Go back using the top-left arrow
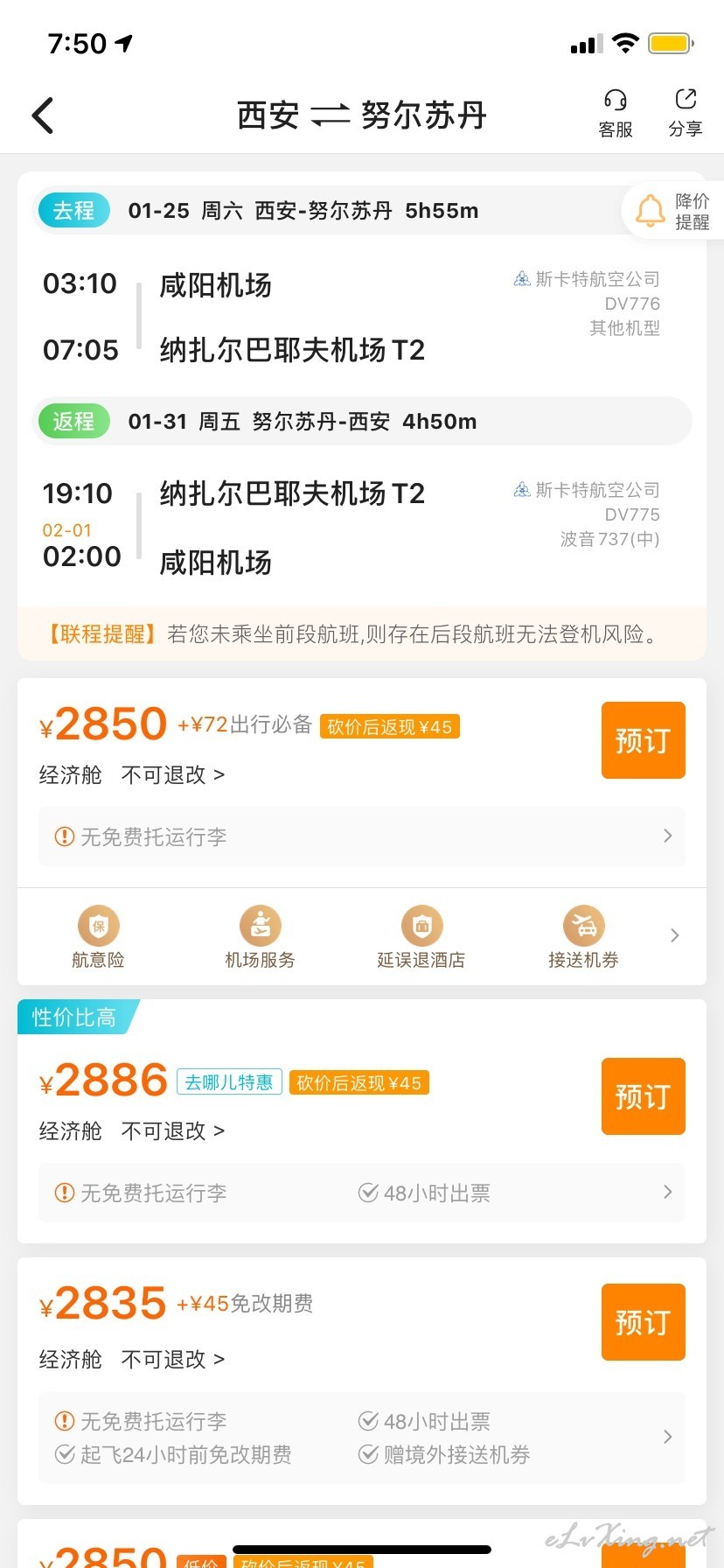 click(43, 115)
